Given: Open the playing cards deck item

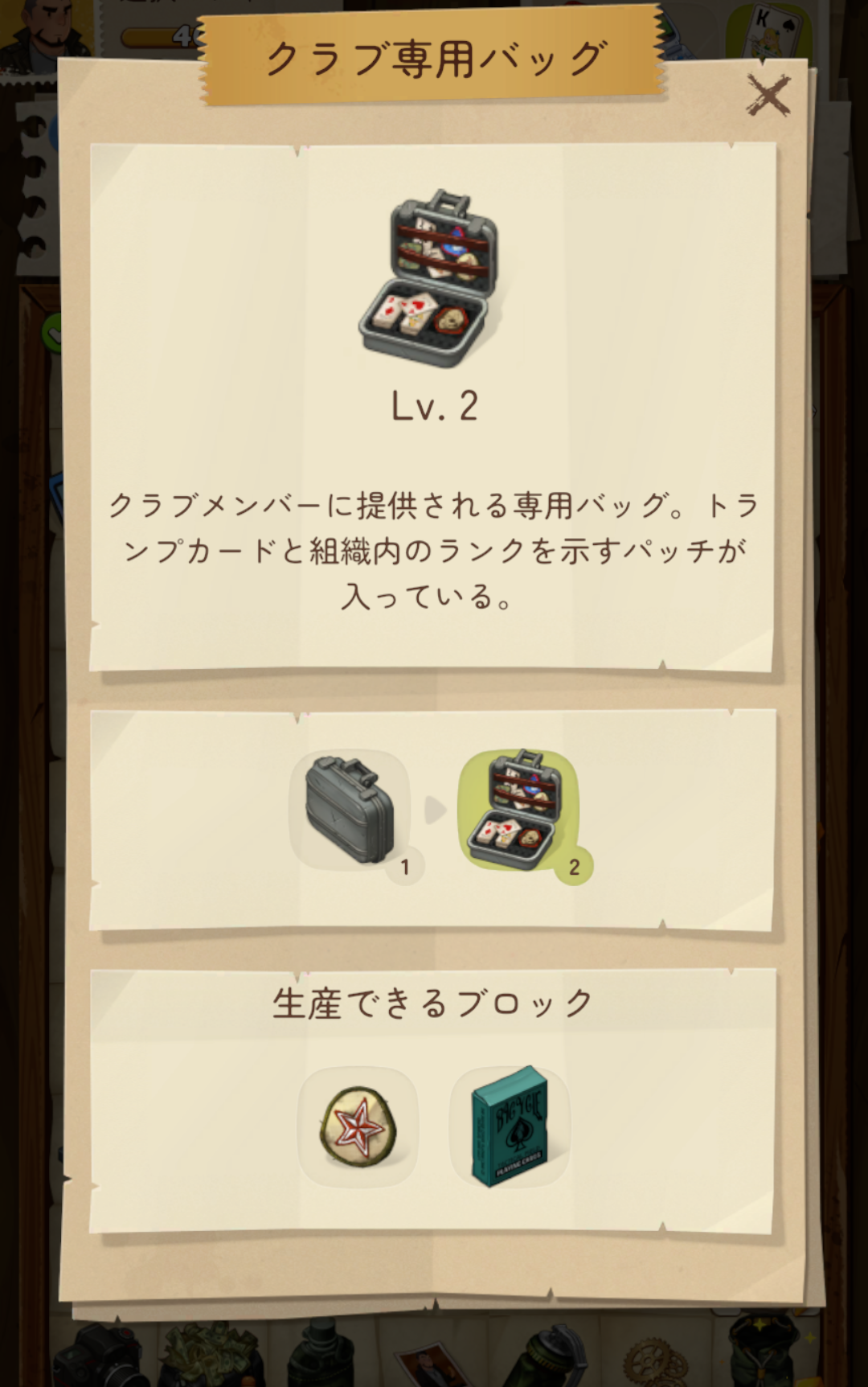Looking at the screenshot, I should (510, 1127).
